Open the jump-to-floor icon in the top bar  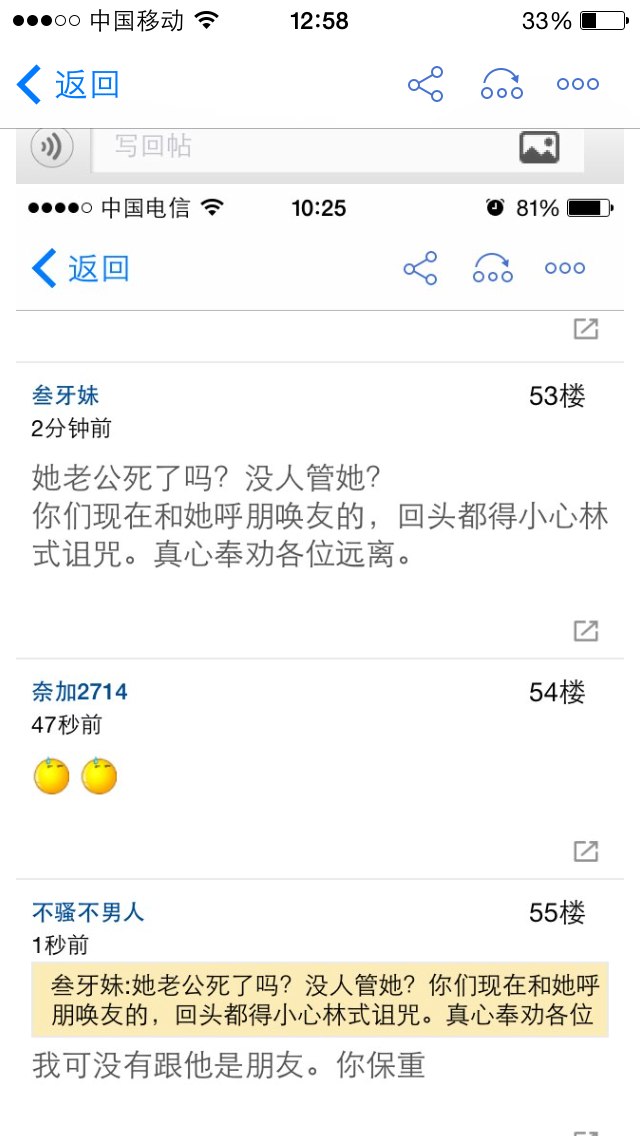tap(502, 84)
